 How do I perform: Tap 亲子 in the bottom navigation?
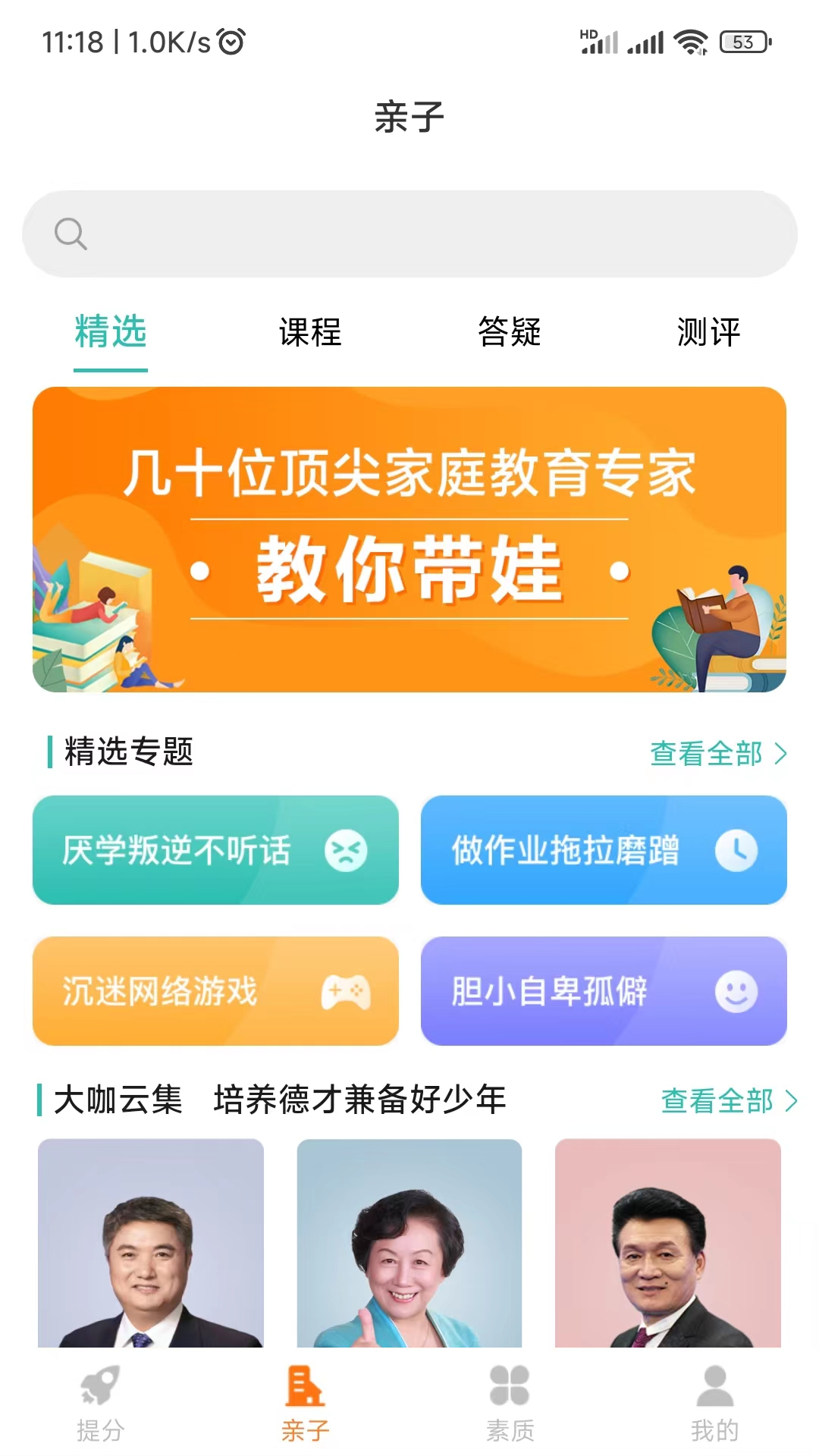coord(306,1403)
